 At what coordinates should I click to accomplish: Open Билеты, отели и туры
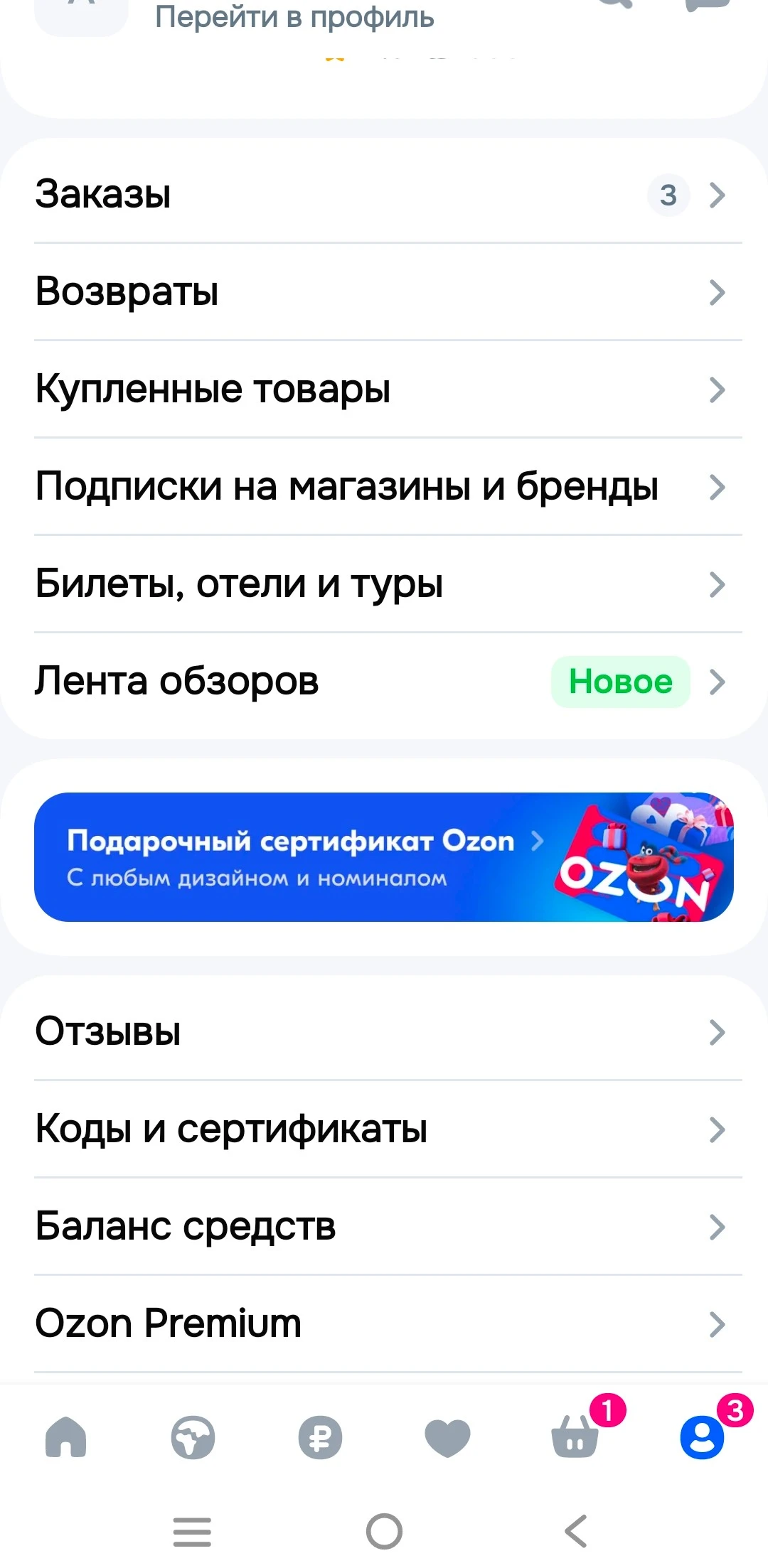click(x=384, y=584)
